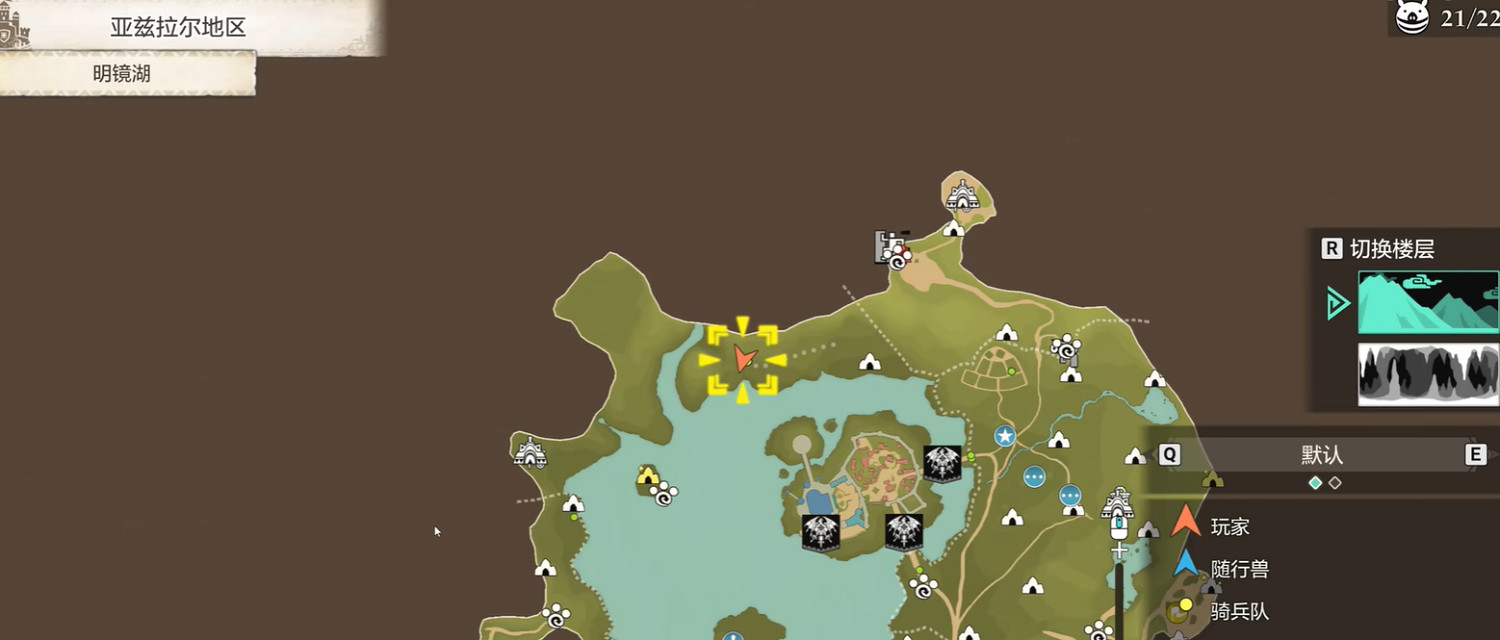Viewport: 1500px width, 640px height.
Task: Switch to the gray cave floor thumbnail
Action: coord(1428,375)
